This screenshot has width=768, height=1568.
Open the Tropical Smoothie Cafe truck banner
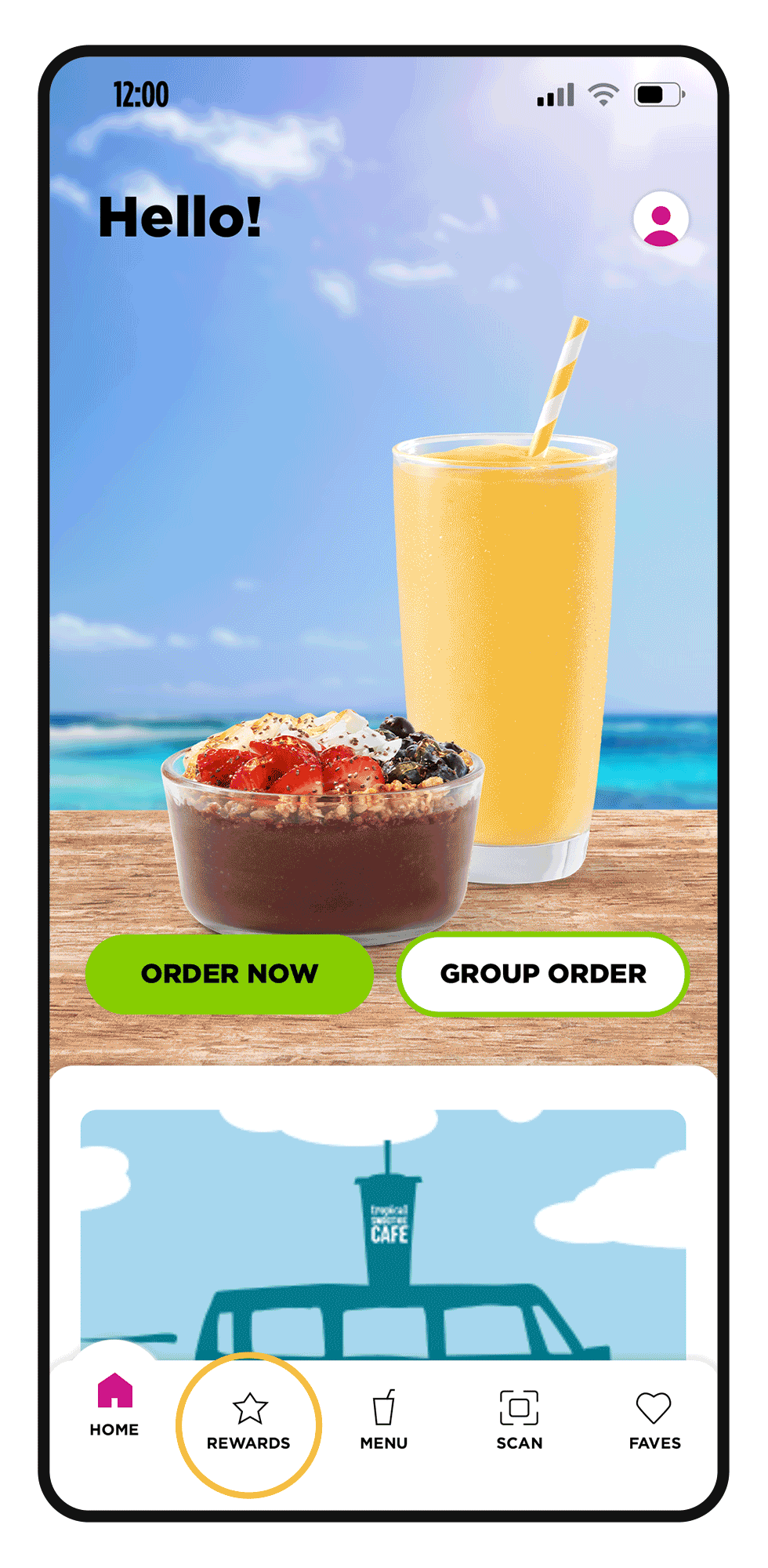383,1235
